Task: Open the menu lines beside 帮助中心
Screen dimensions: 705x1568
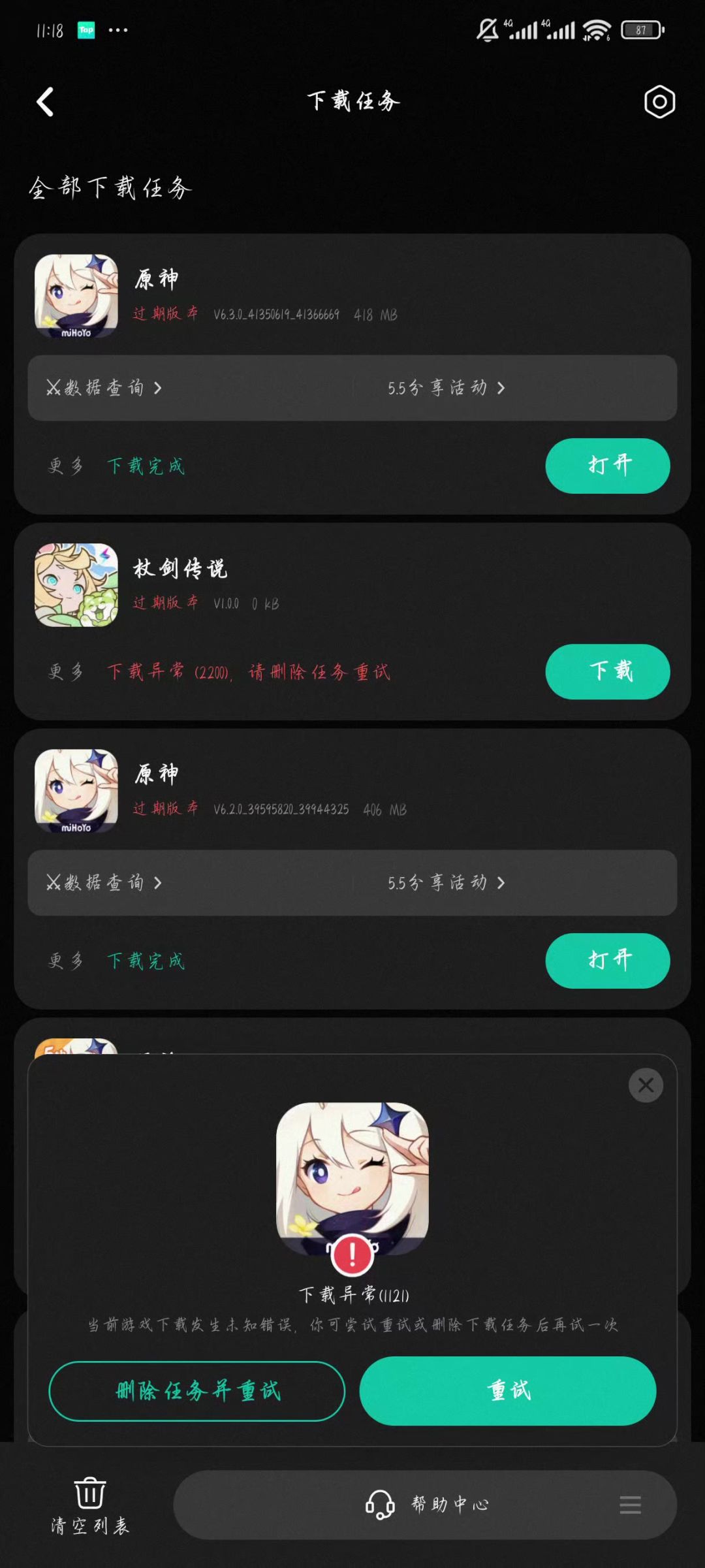Action: click(630, 1505)
